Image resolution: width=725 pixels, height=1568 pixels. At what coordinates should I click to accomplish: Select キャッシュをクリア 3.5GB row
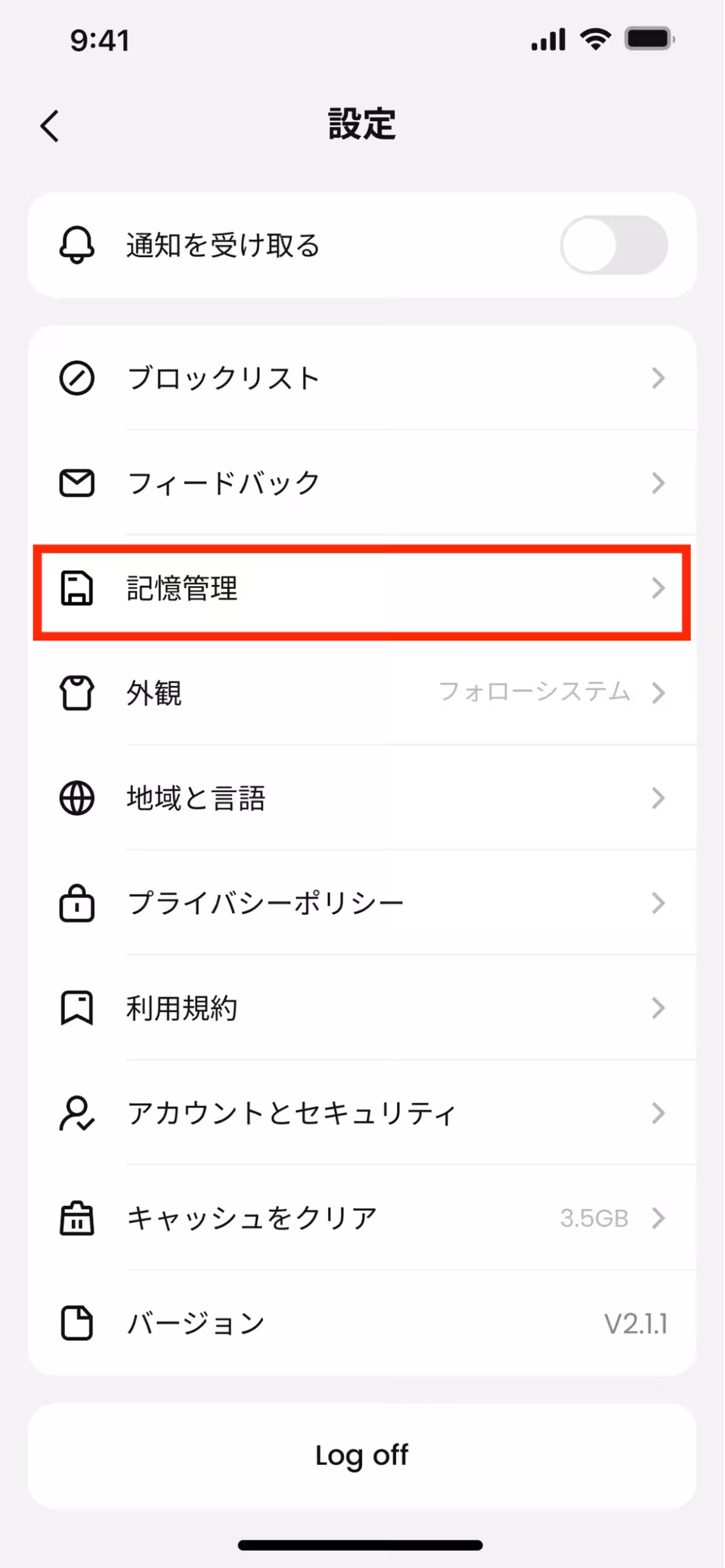(x=362, y=1218)
